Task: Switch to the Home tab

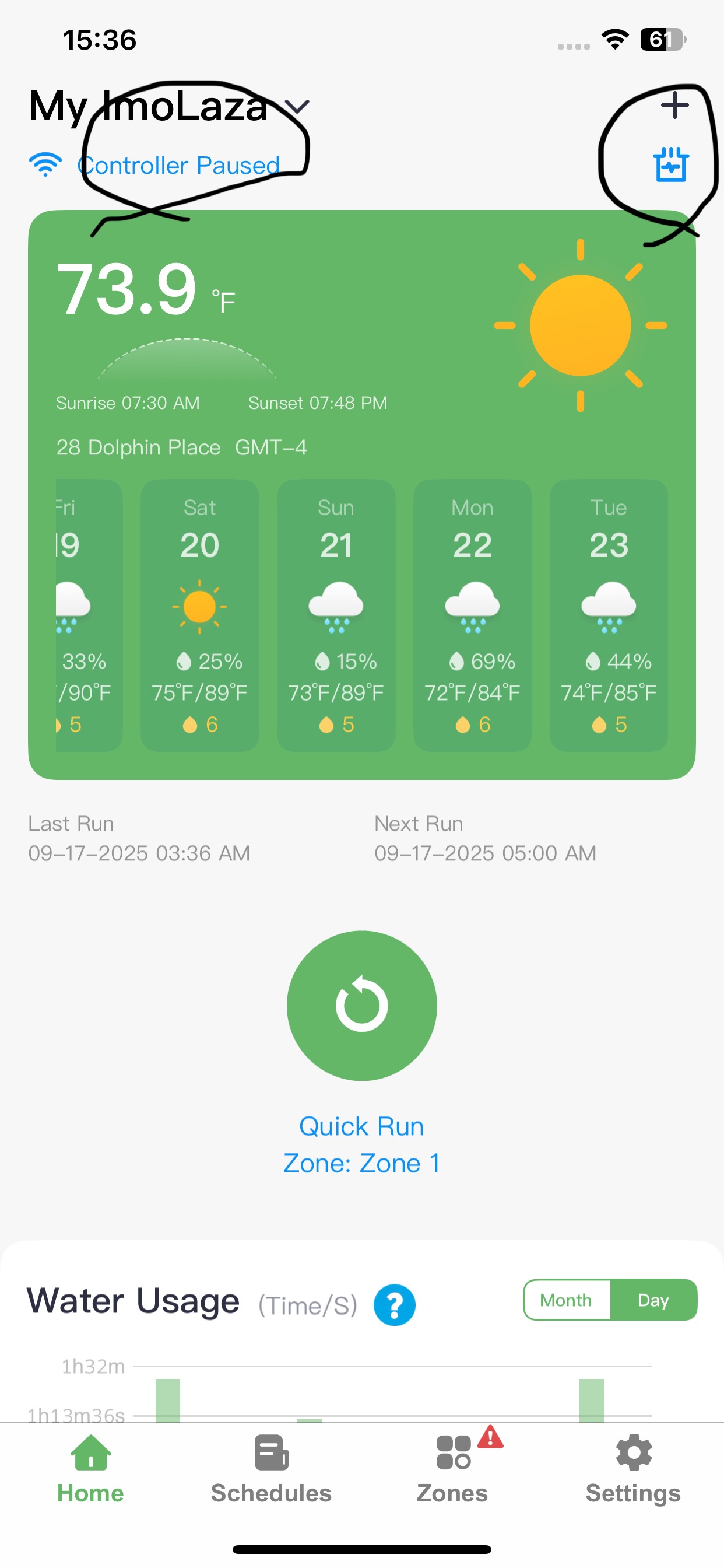Action: click(x=91, y=1469)
